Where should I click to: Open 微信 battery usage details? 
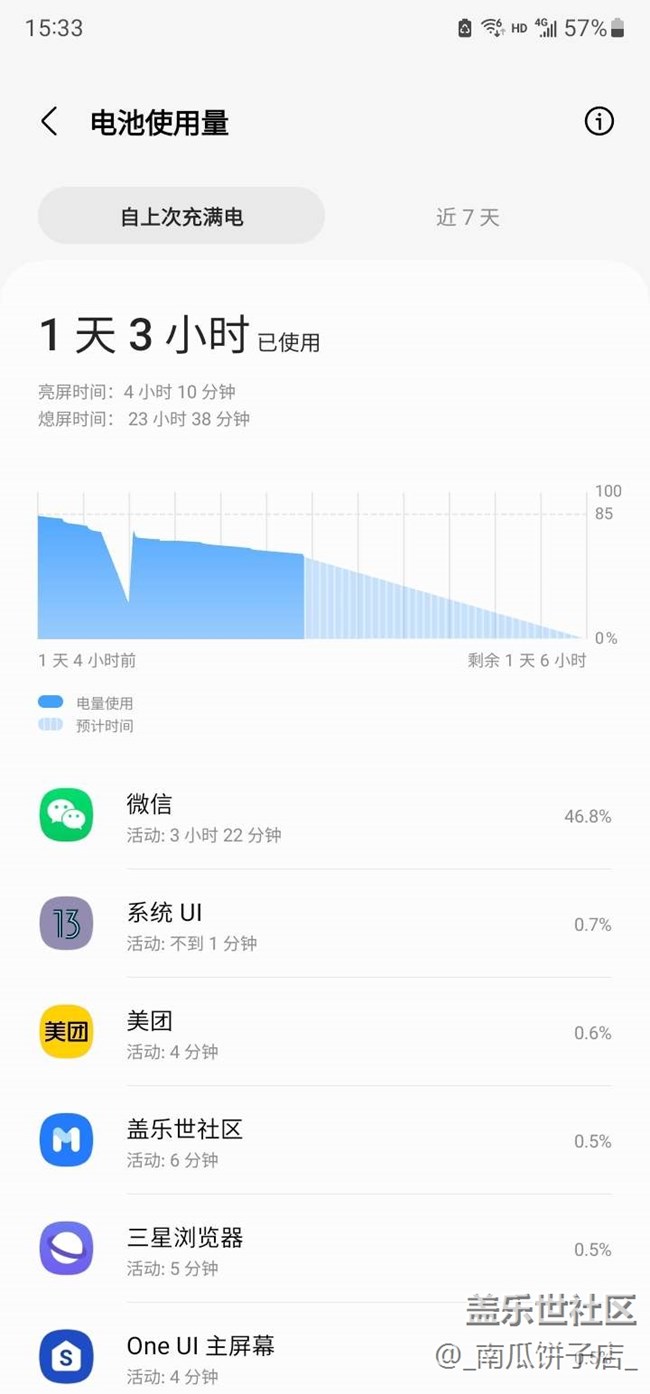(x=325, y=815)
